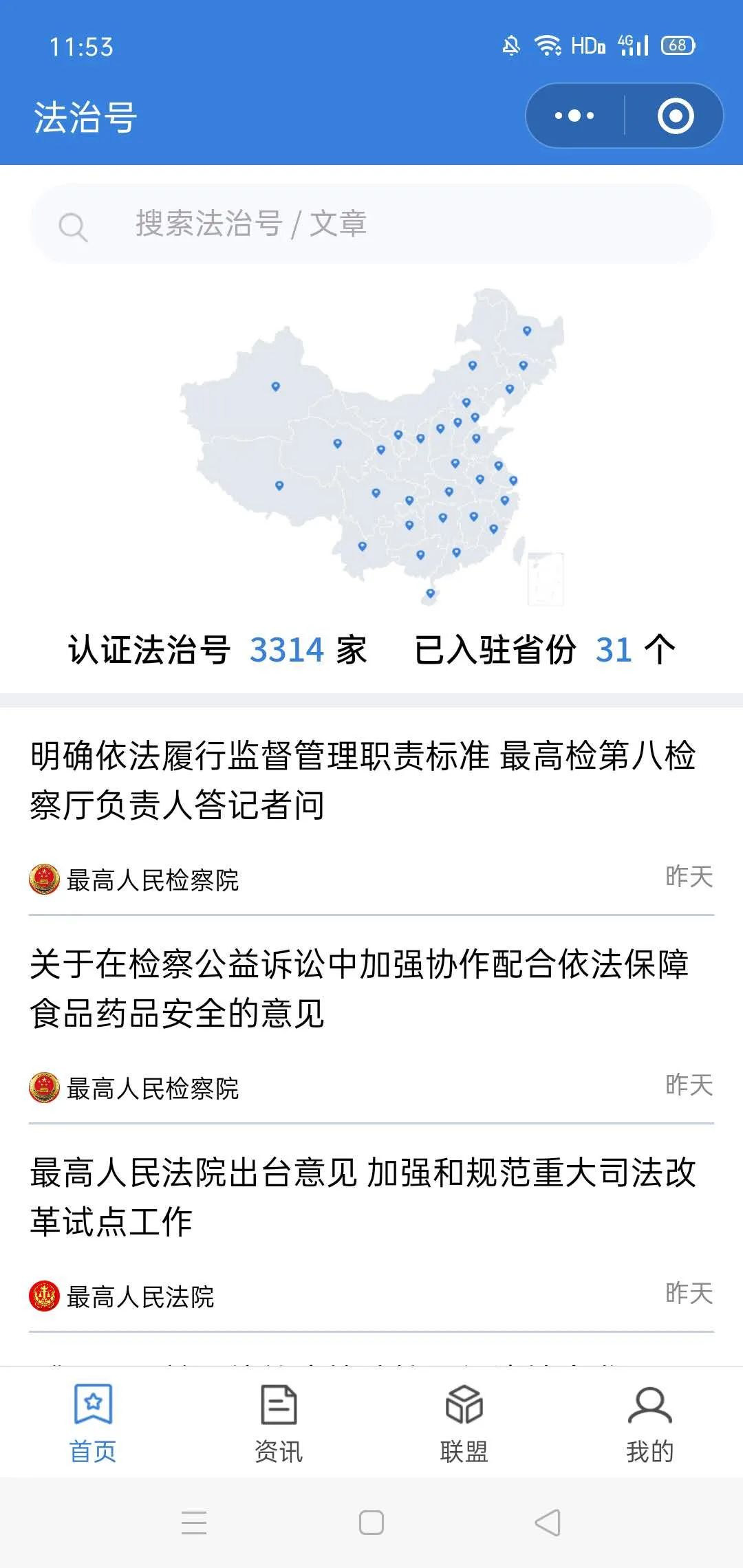Open the 联盟 alliance cube icon
743x1568 pixels.
463,1404
